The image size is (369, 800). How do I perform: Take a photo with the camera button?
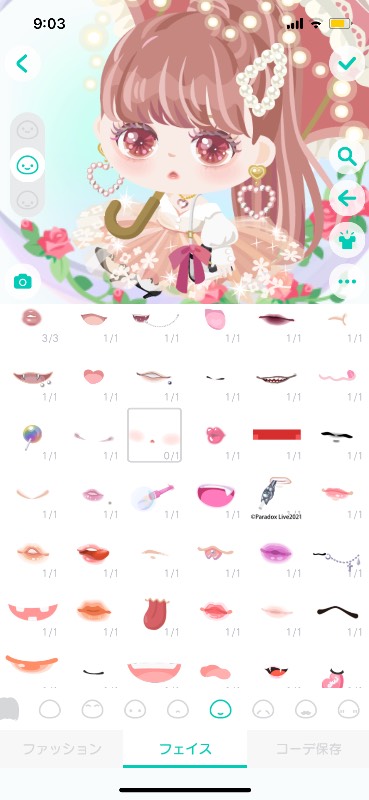(x=22, y=281)
